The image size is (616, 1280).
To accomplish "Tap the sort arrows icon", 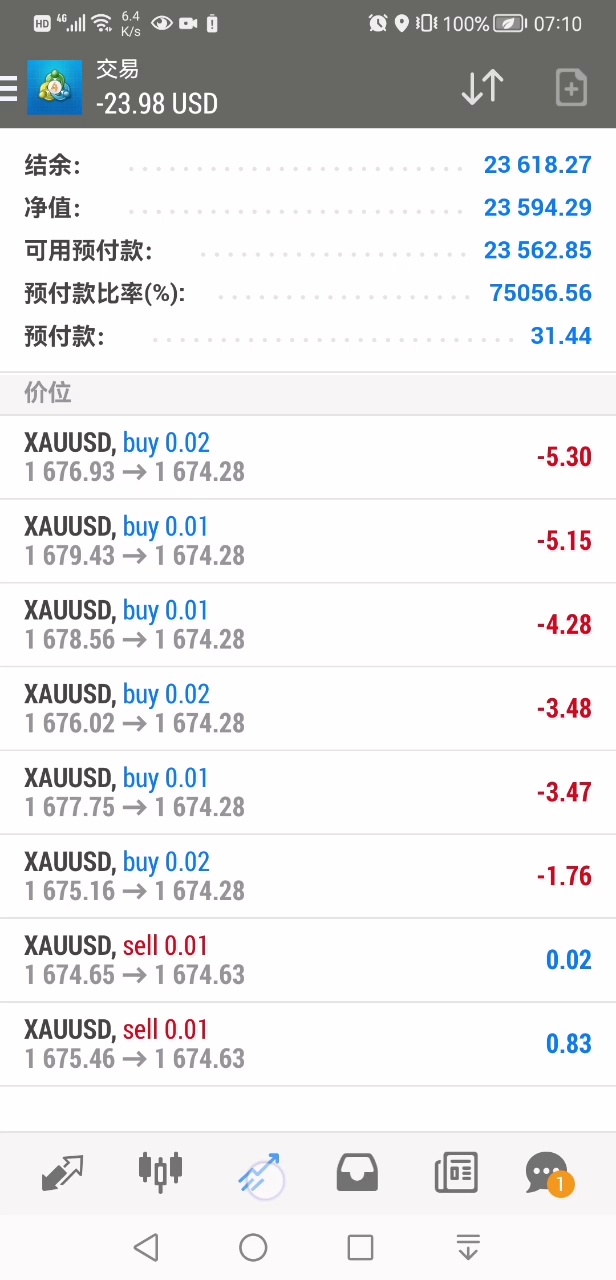I will (482, 88).
